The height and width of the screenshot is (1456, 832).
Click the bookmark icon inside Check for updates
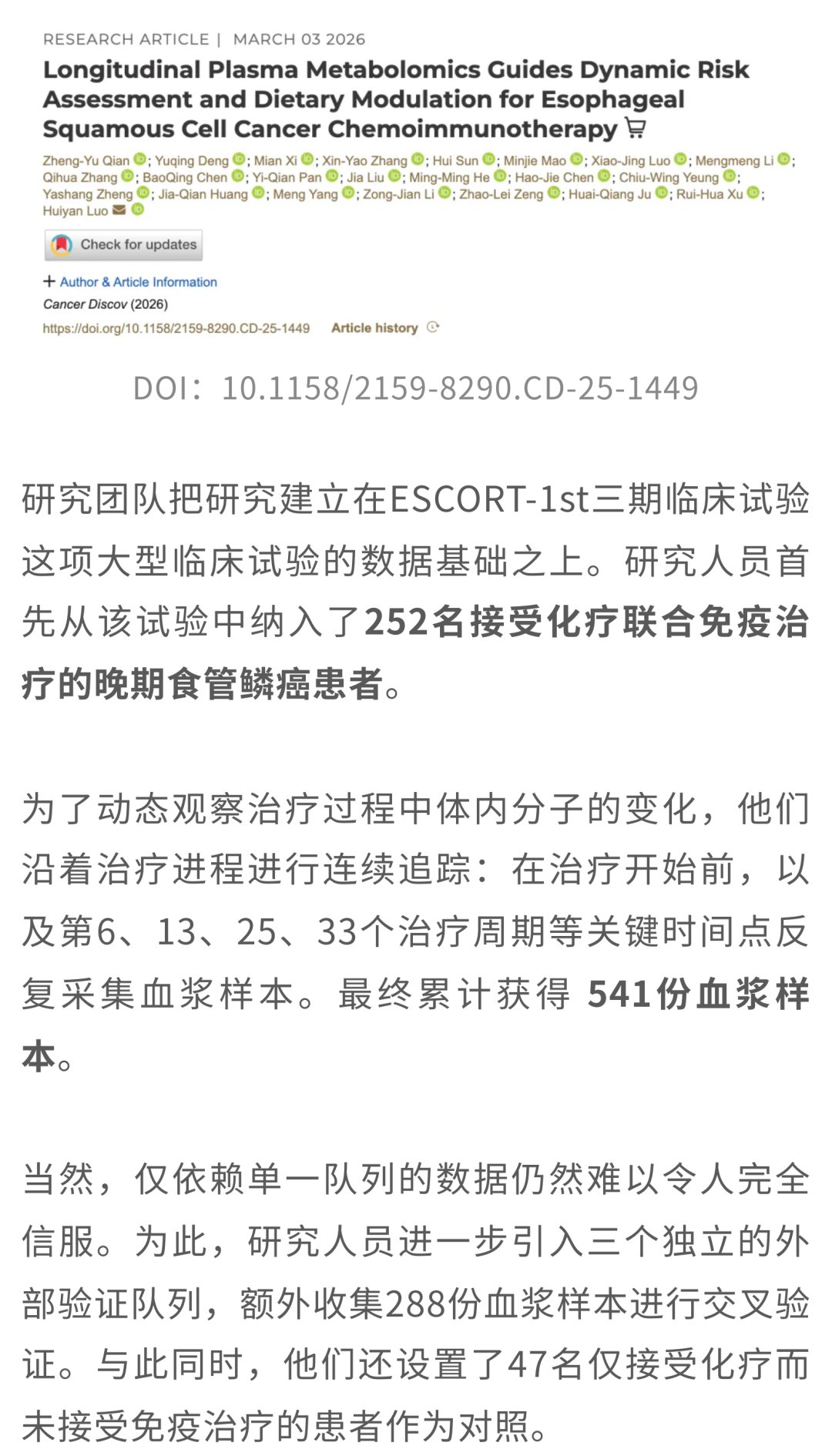coord(63,243)
